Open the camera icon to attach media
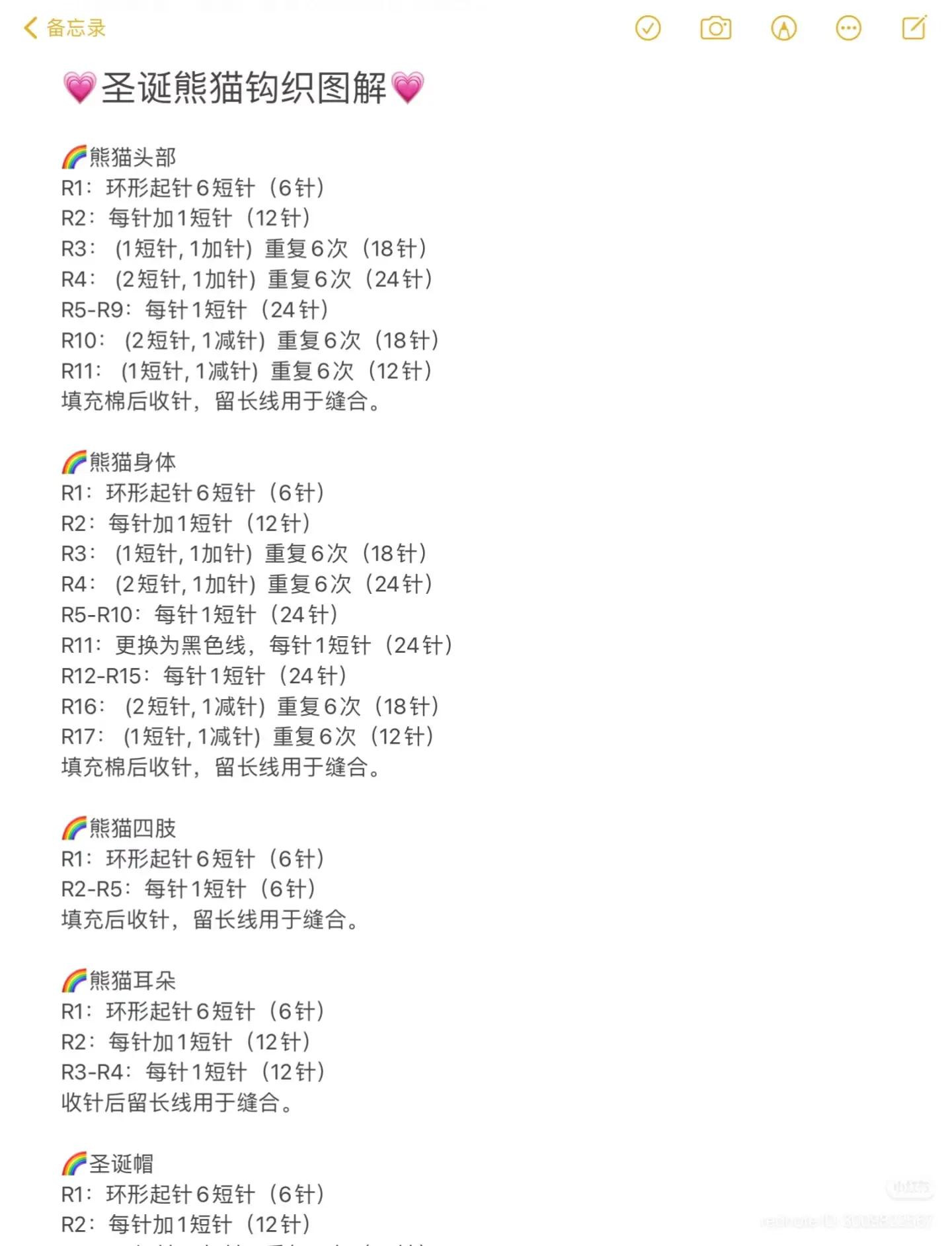 click(x=715, y=28)
